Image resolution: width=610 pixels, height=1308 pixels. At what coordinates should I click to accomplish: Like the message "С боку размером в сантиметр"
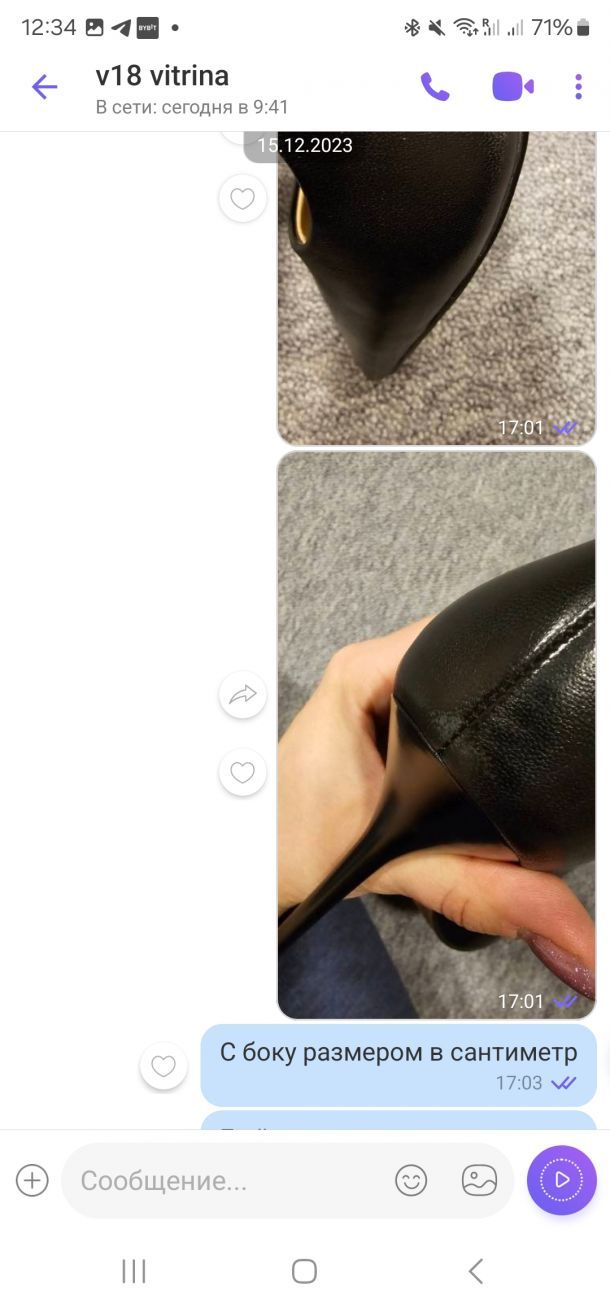click(x=164, y=1066)
